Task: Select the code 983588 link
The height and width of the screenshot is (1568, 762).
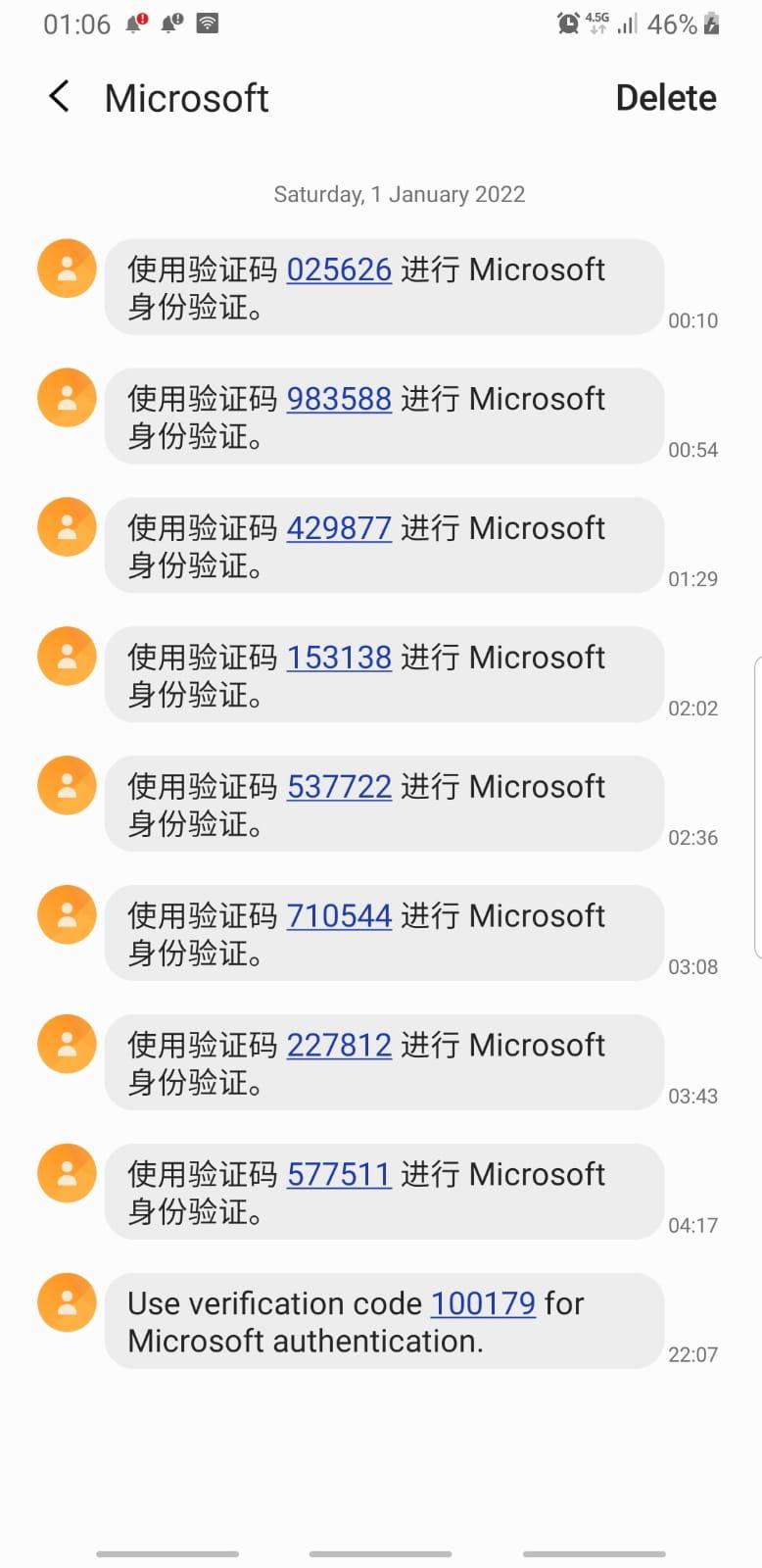Action: coord(339,399)
